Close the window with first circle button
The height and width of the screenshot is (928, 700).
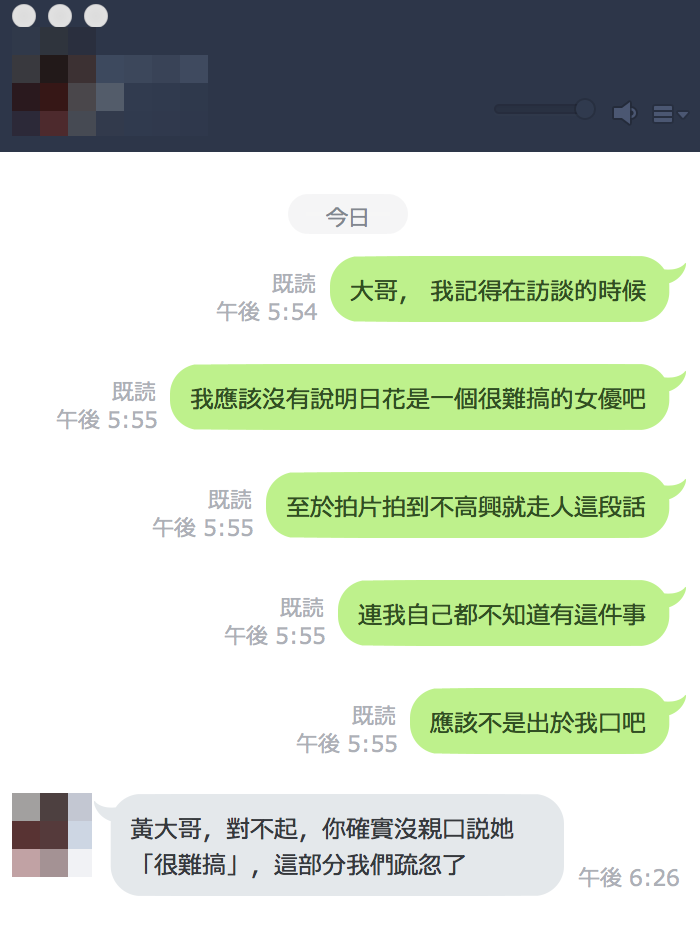pyautogui.click(x=24, y=15)
